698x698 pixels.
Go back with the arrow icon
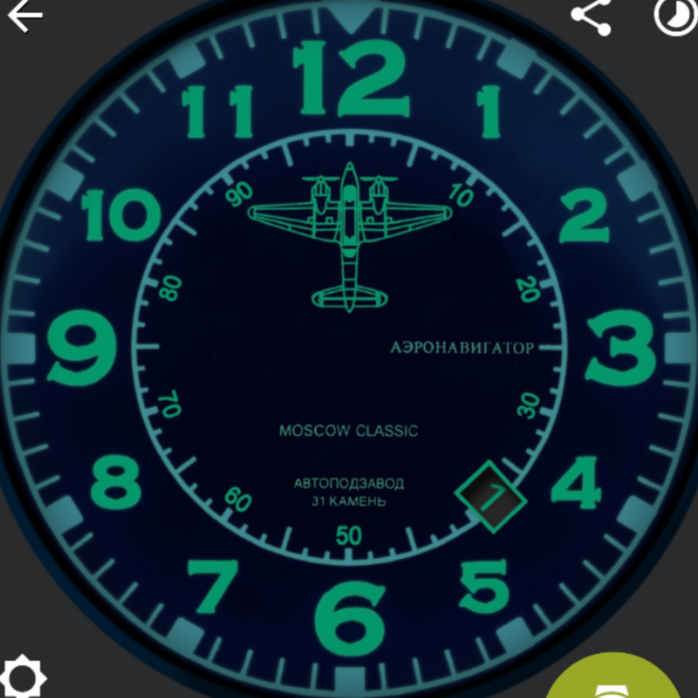pyautogui.click(x=24, y=16)
